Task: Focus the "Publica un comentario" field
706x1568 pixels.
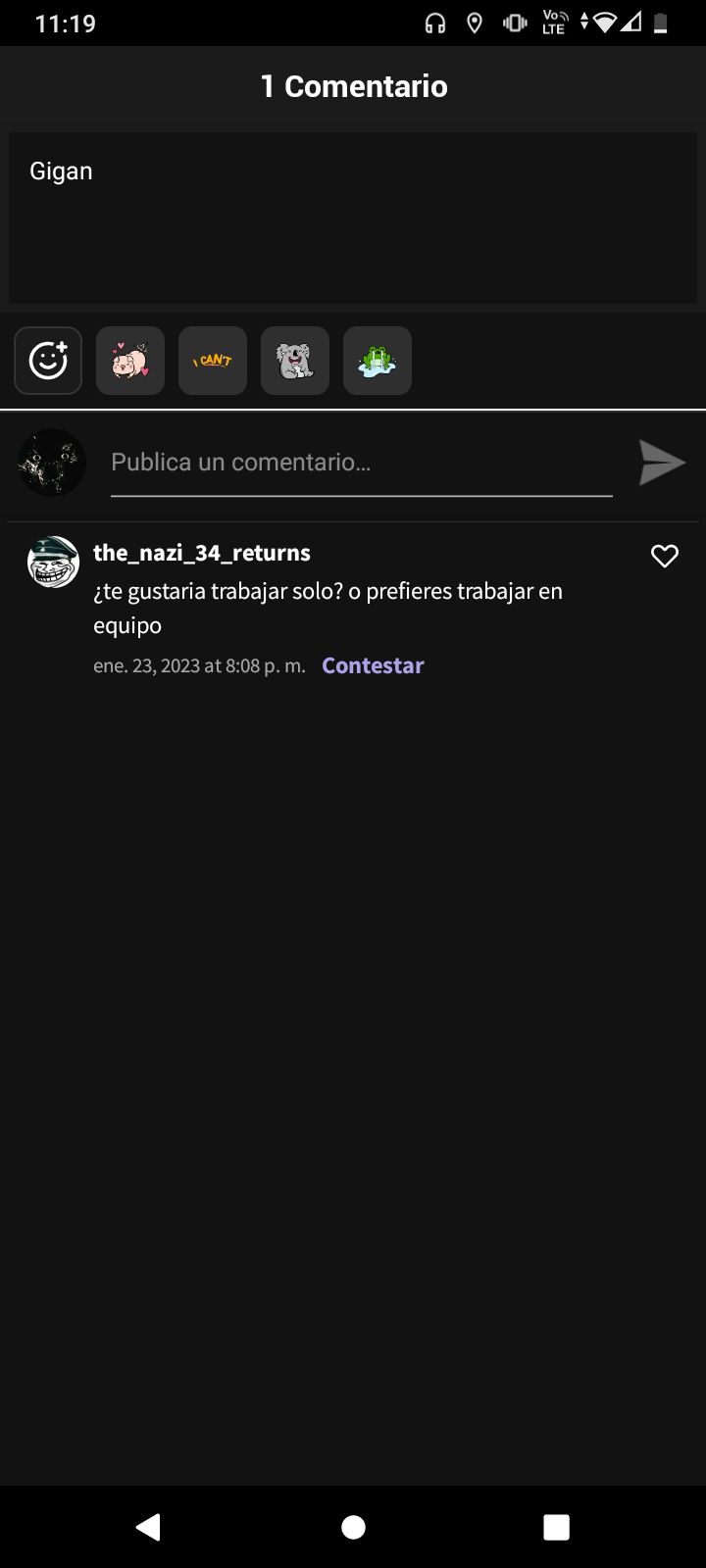Action: [x=362, y=463]
